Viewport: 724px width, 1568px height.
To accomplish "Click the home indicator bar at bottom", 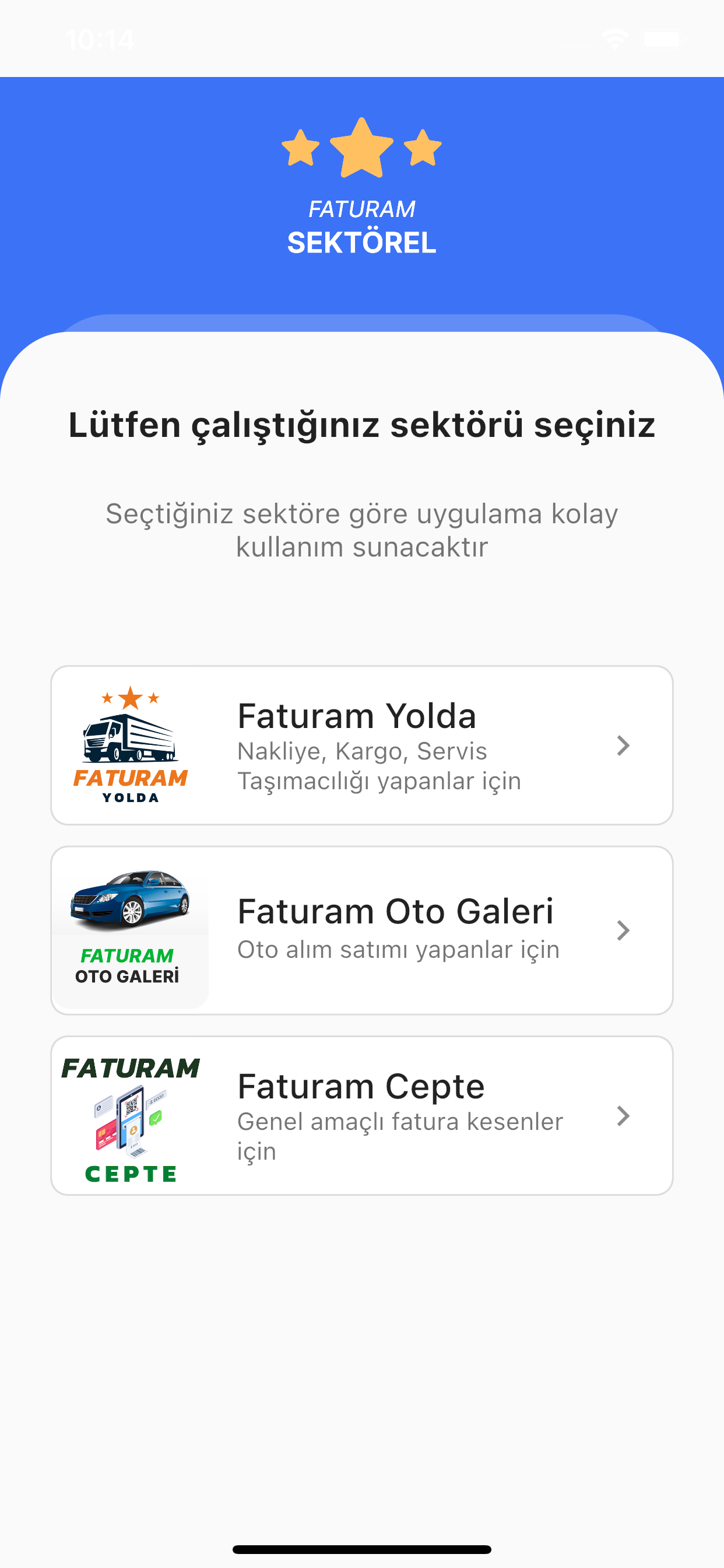I will tap(362, 1549).
